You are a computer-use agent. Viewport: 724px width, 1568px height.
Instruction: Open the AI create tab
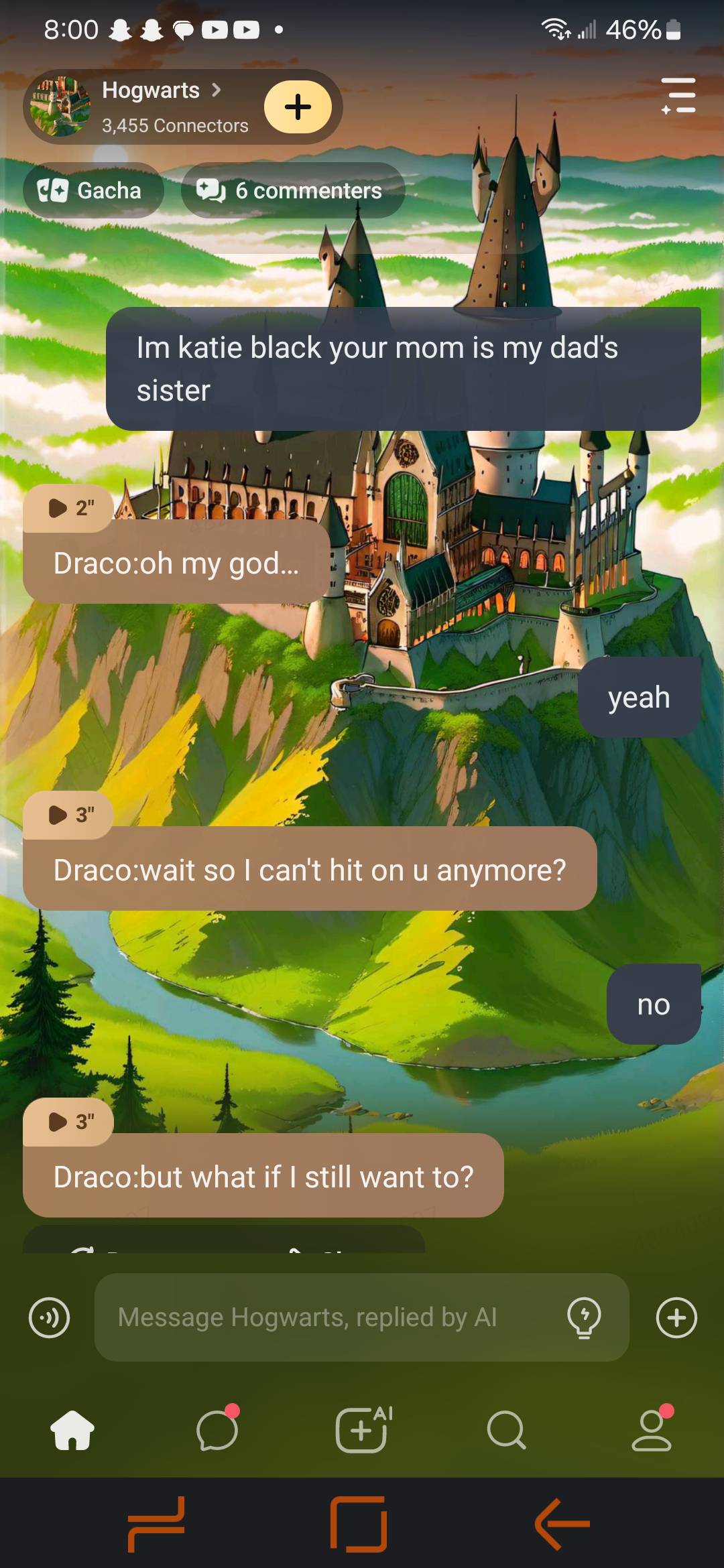[362, 1430]
